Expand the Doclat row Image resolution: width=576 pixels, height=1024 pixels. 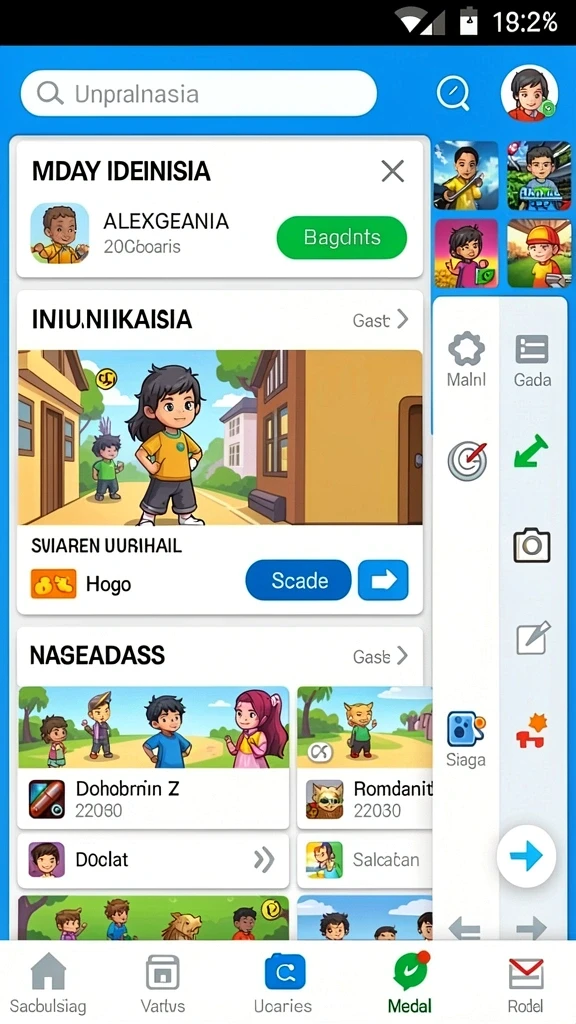click(153, 860)
